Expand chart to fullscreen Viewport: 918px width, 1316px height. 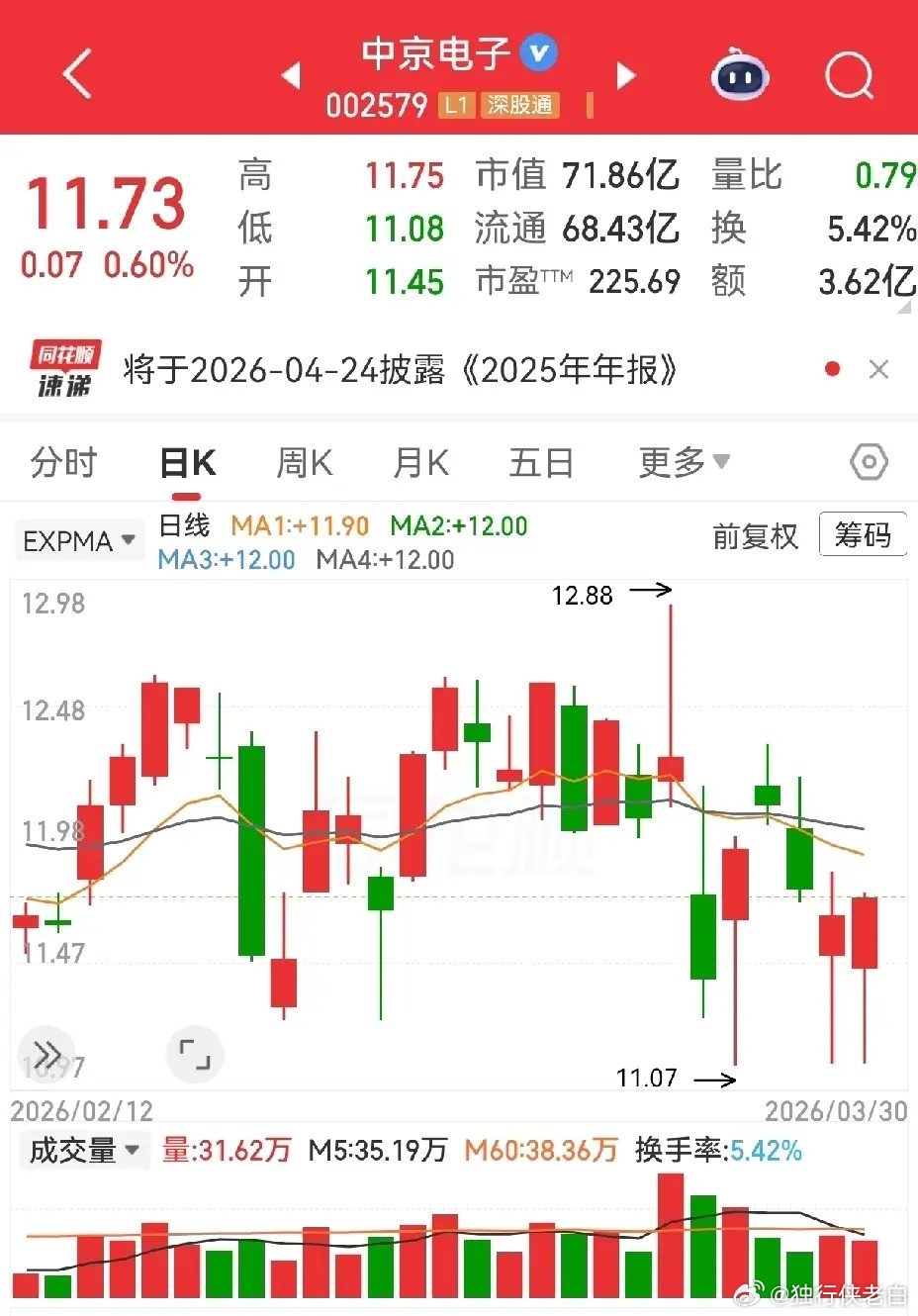195,1054
